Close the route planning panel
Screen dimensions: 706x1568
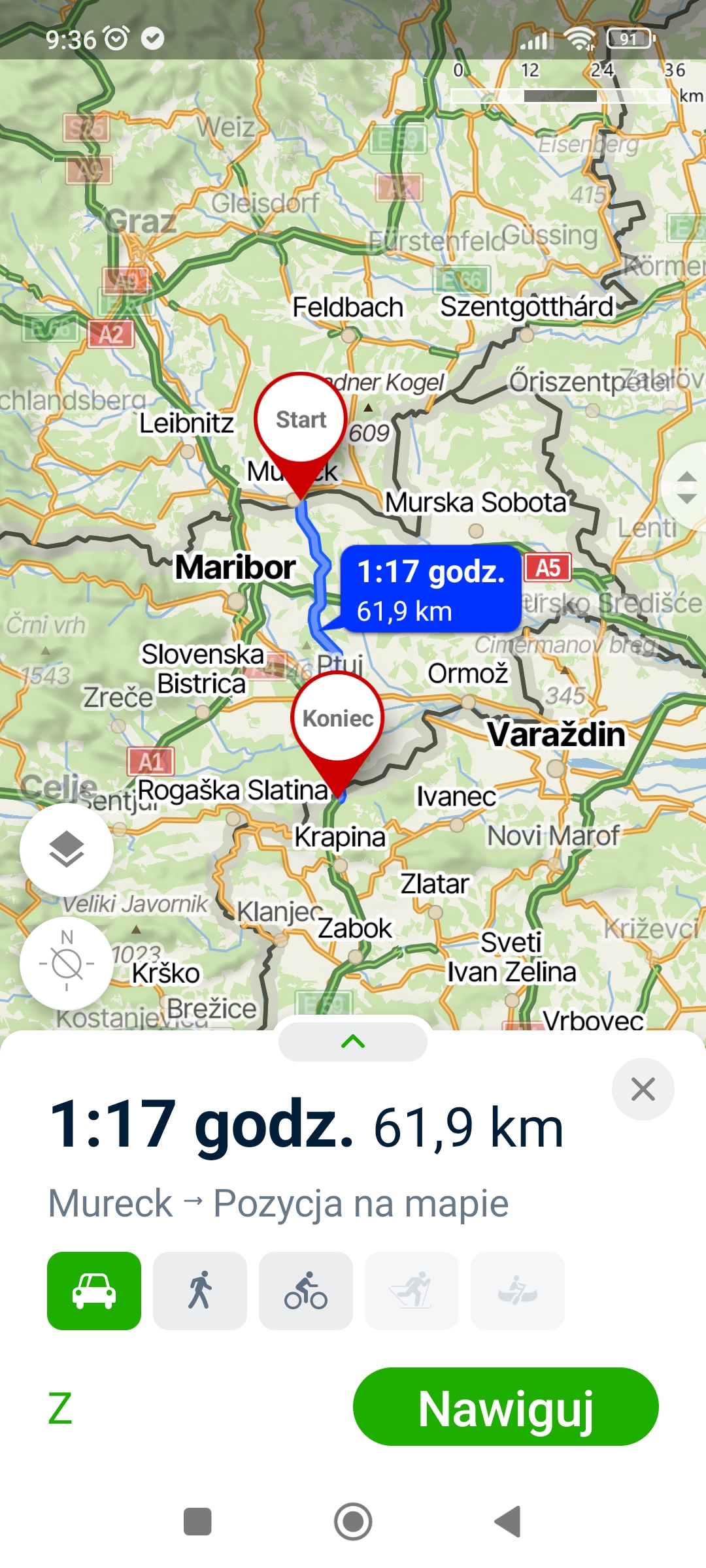click(643, 1089)
